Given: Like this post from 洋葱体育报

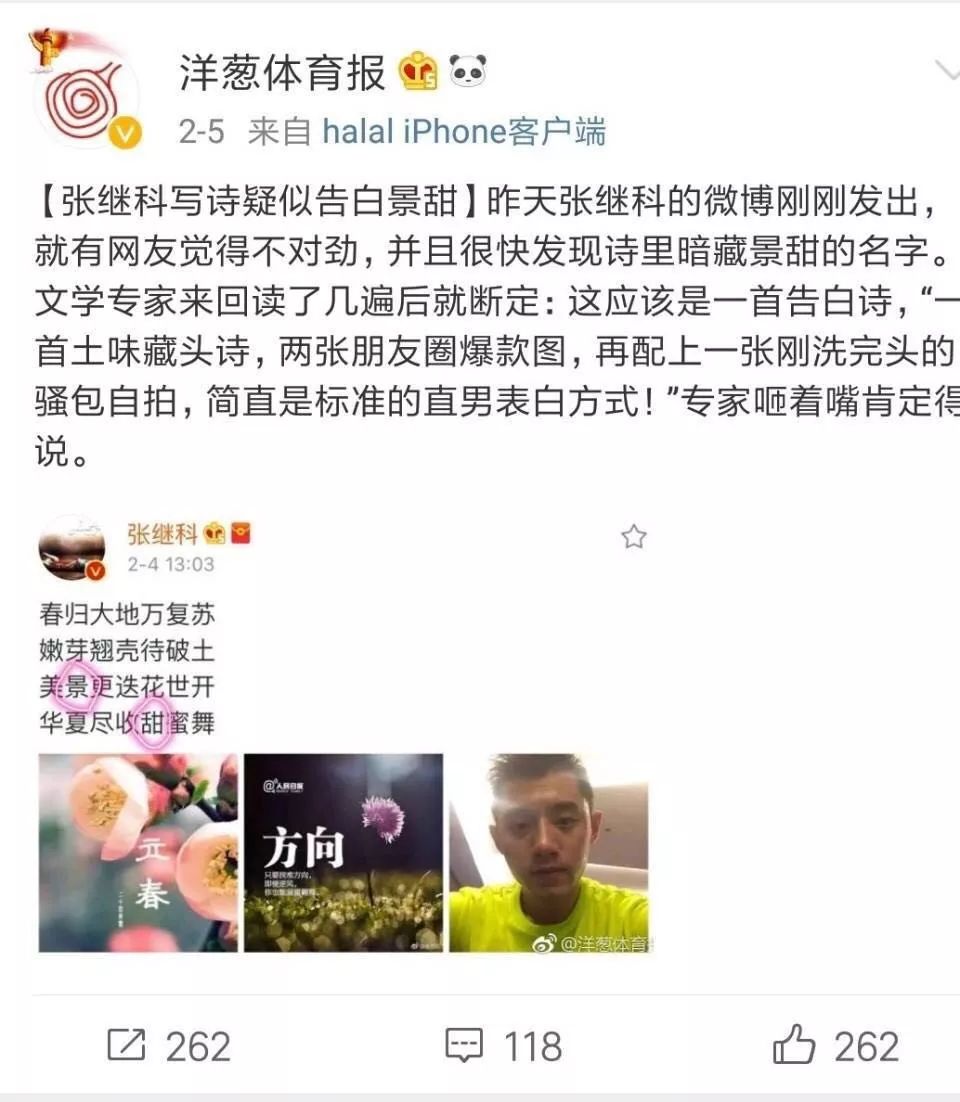Looking at the screenshot, I should tap(835, 1046).
